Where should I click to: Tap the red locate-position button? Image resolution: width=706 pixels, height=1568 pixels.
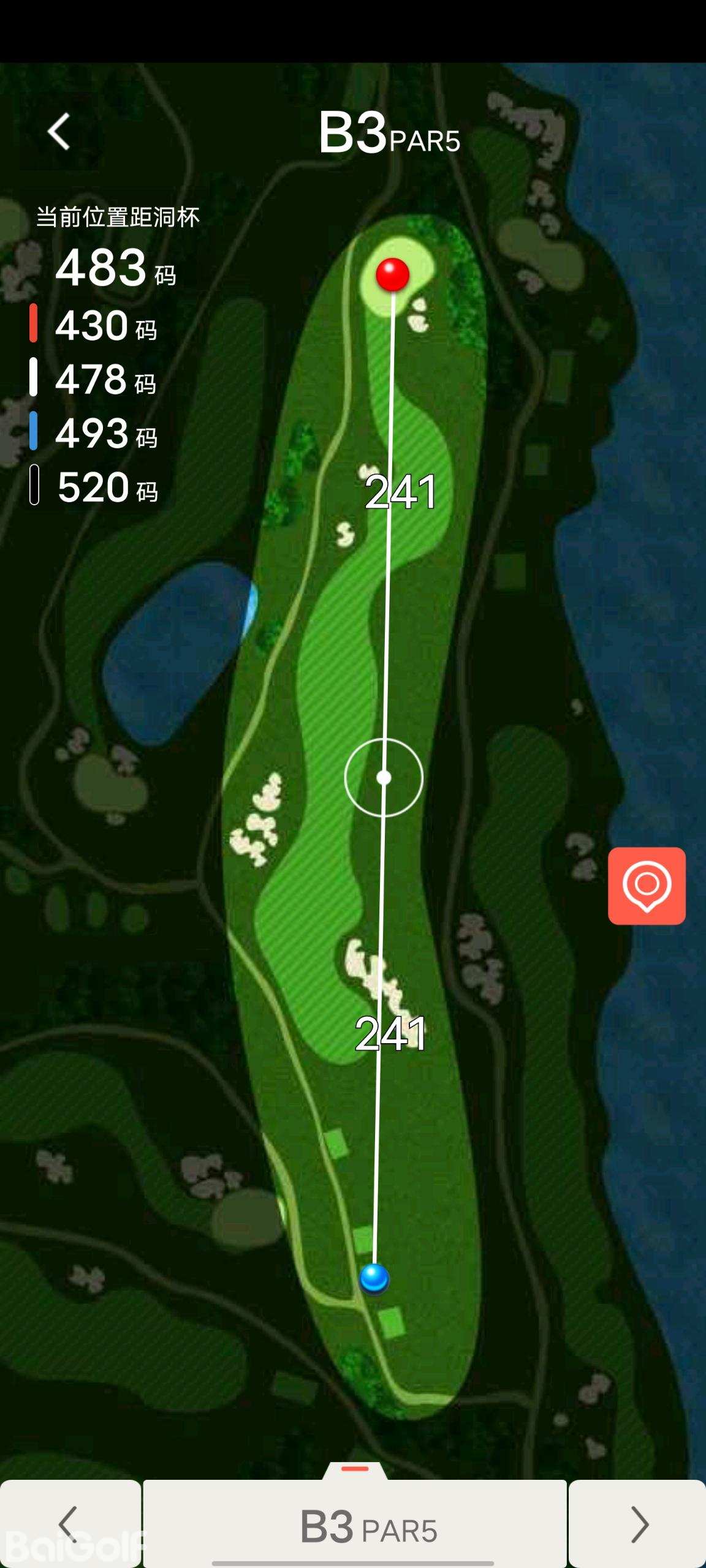point(647,886)
